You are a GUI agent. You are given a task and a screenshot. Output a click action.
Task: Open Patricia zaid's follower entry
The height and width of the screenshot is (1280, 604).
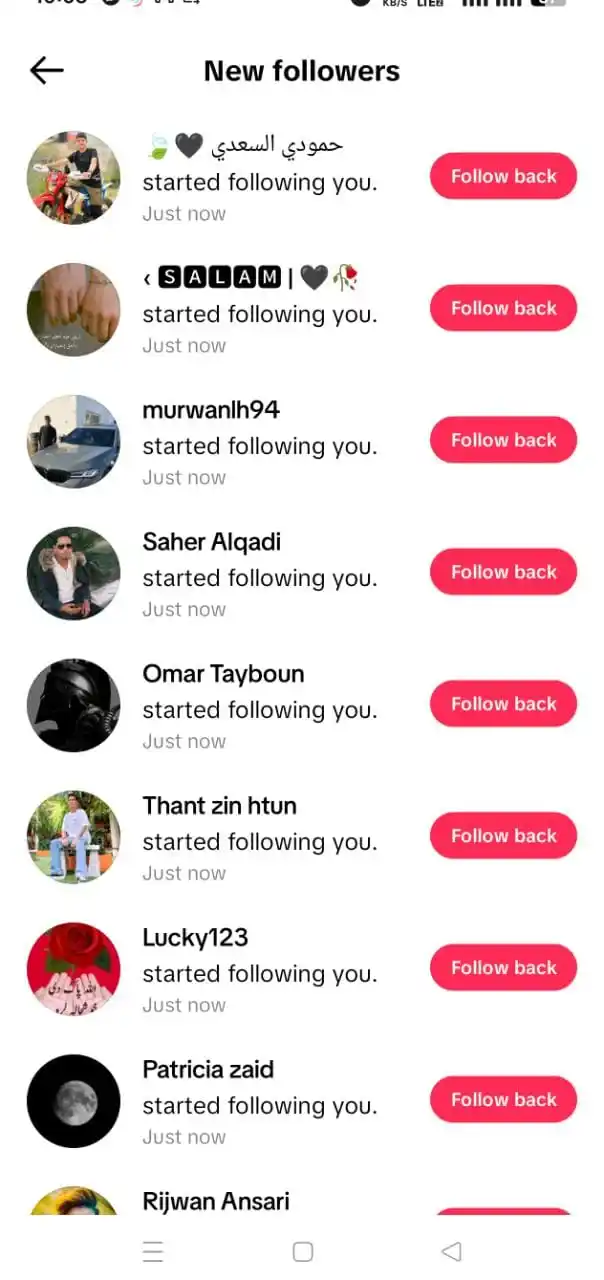click(x=260, y=1101)
